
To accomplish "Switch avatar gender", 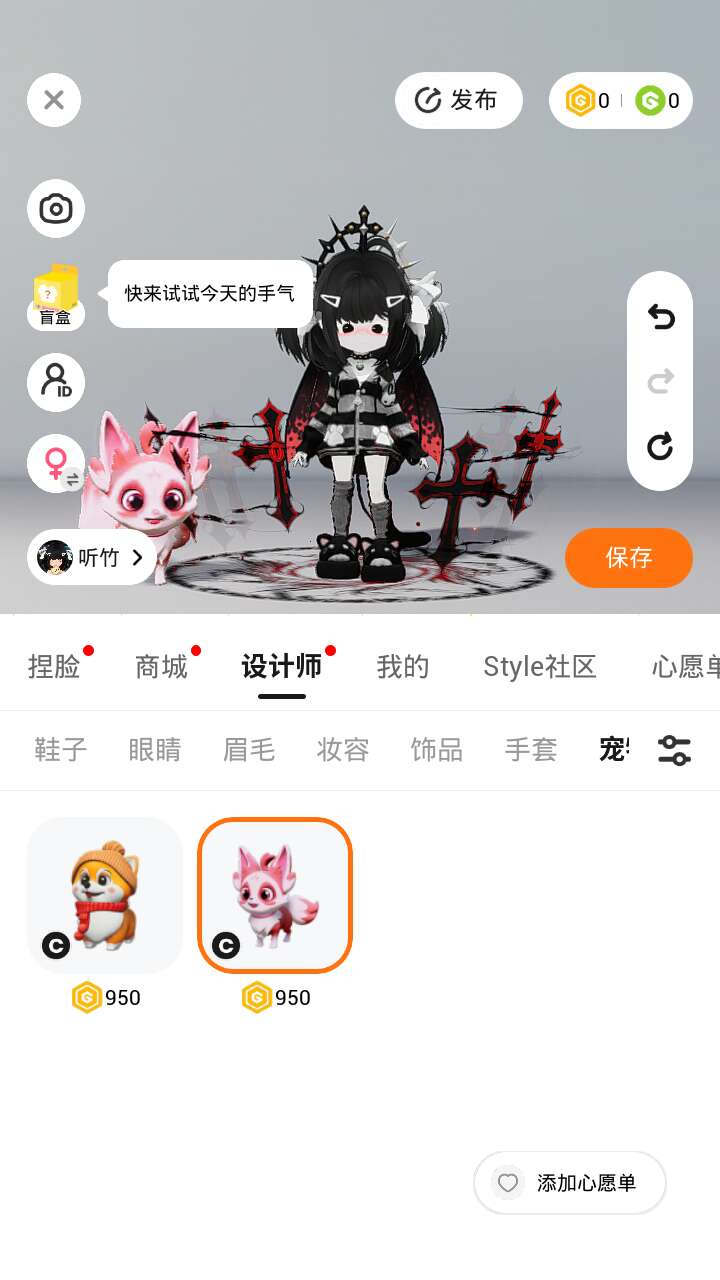I will [x=56, y=464].
